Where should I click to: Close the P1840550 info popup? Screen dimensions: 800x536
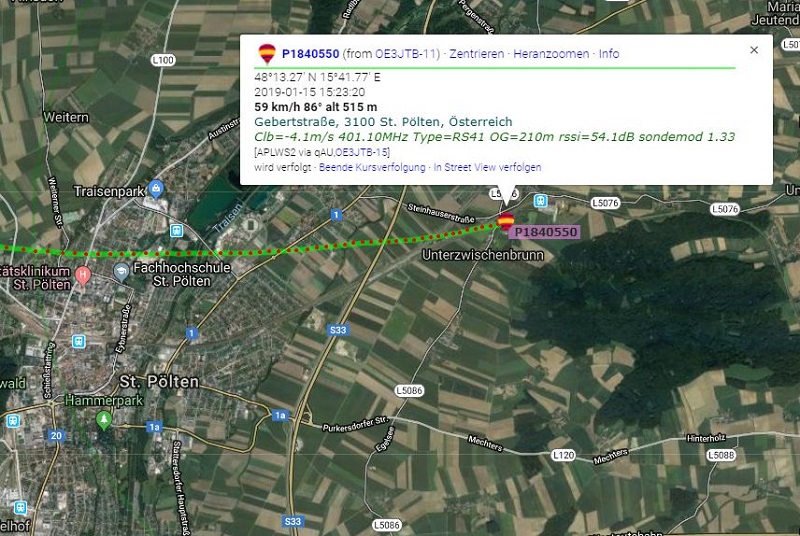coord(754,50)
